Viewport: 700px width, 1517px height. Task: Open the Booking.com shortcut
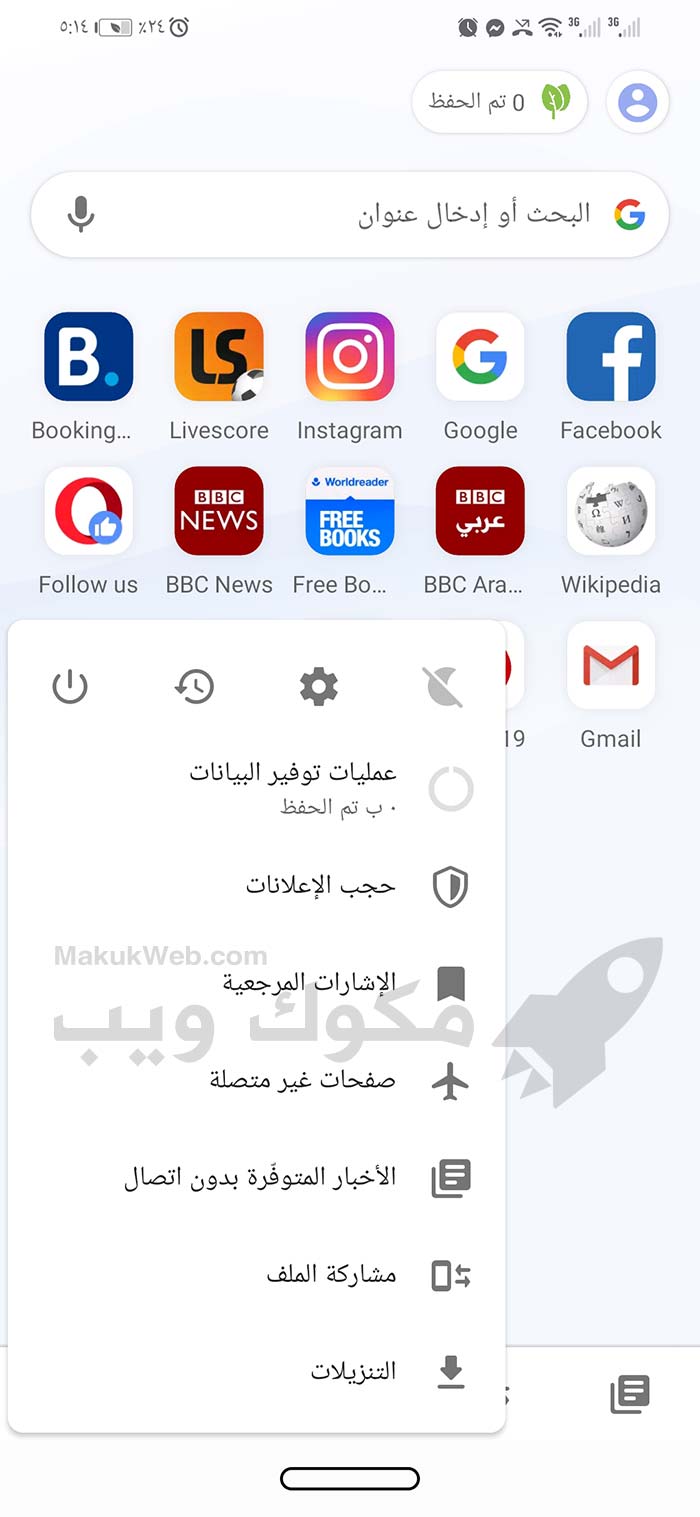tap(88, 357)
